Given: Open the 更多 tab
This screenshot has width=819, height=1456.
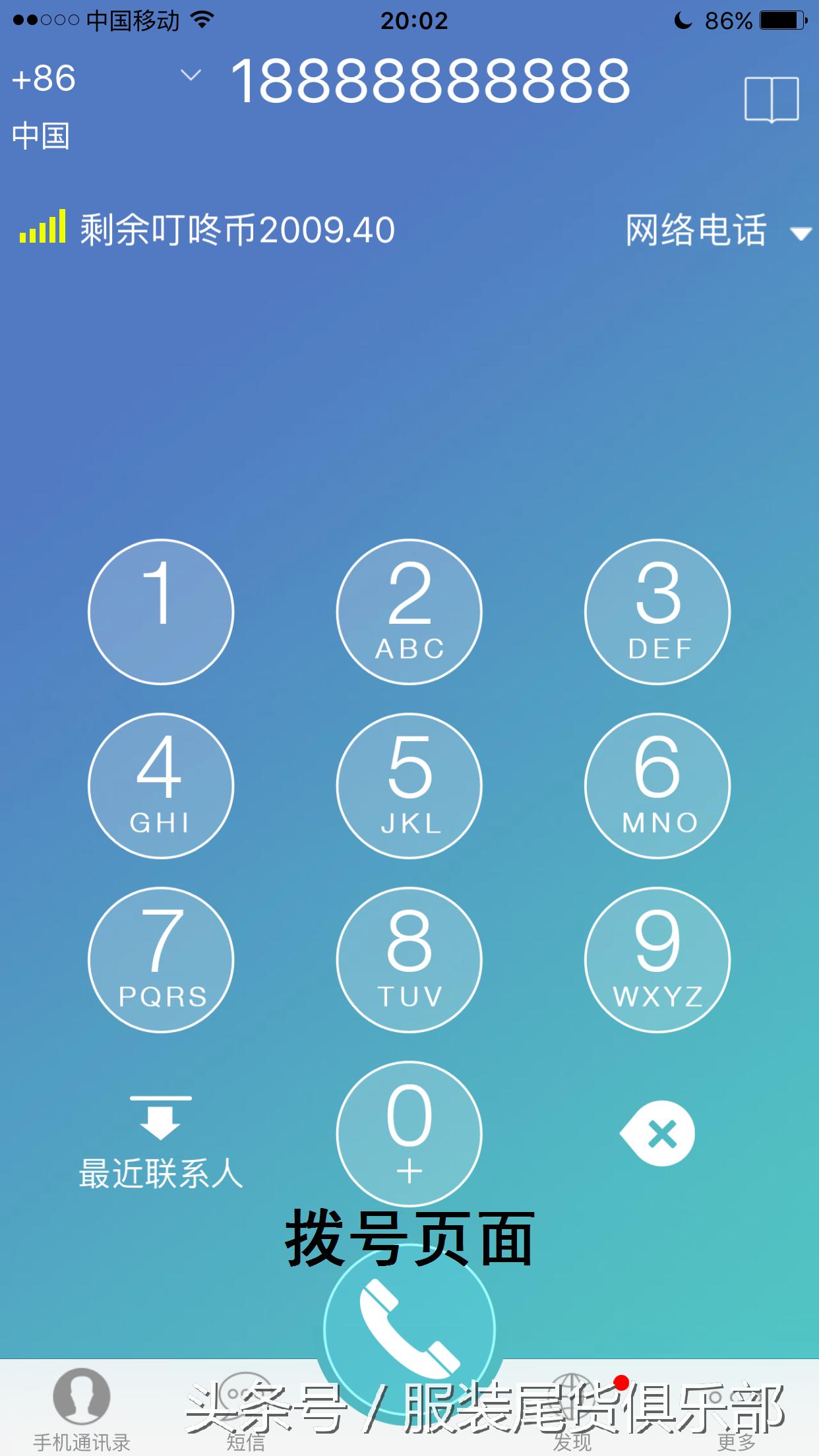Looking at the screenshot, I should coord(736,1410).
